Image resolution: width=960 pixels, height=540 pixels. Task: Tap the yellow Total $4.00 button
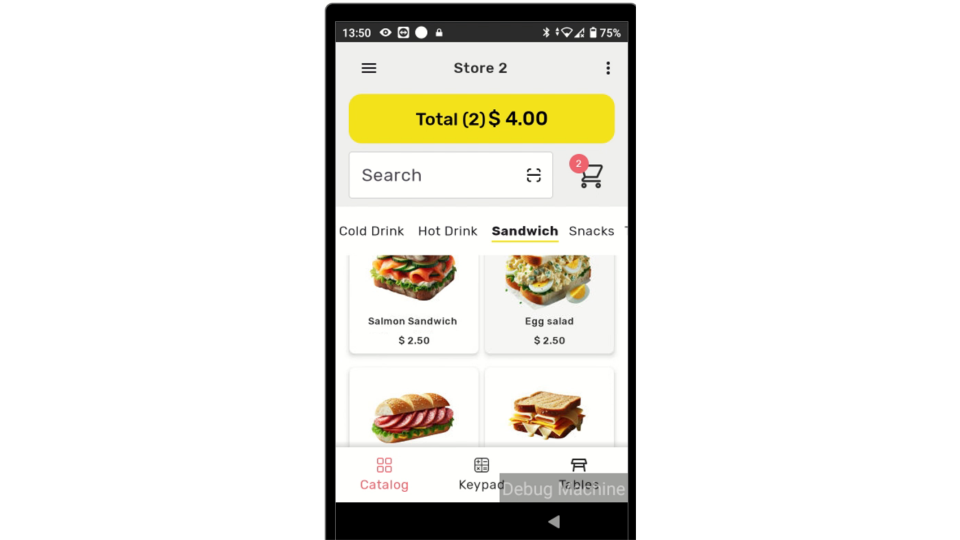pos(481,119)
